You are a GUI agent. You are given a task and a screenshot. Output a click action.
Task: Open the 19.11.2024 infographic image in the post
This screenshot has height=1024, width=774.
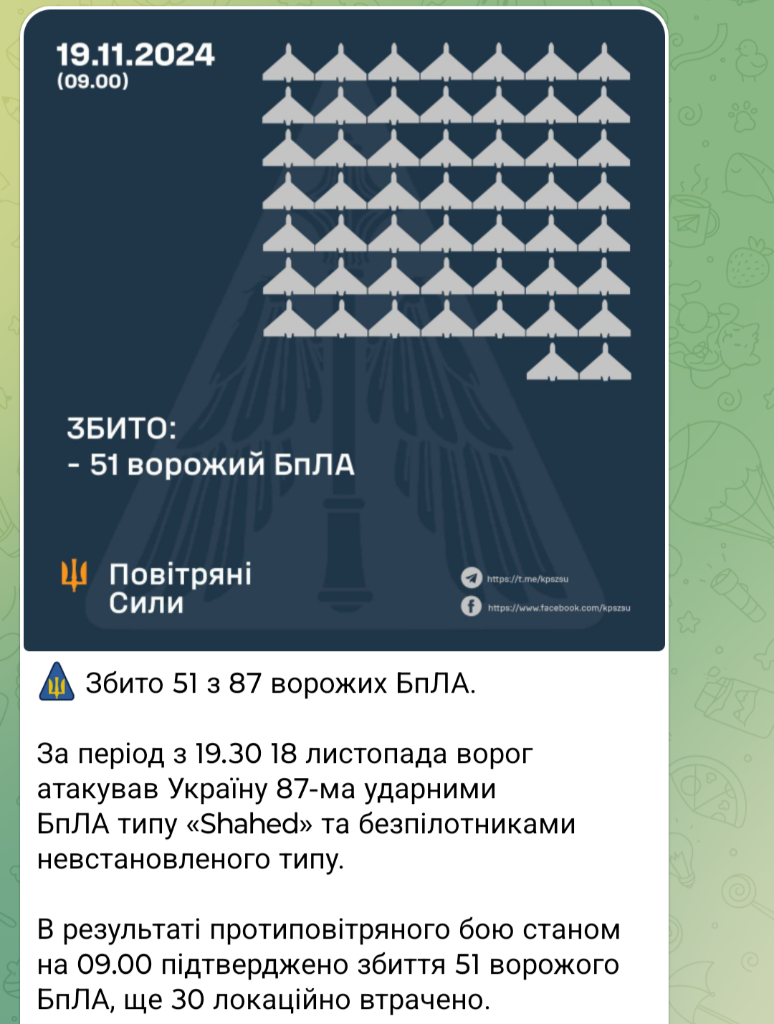point(344,330)
